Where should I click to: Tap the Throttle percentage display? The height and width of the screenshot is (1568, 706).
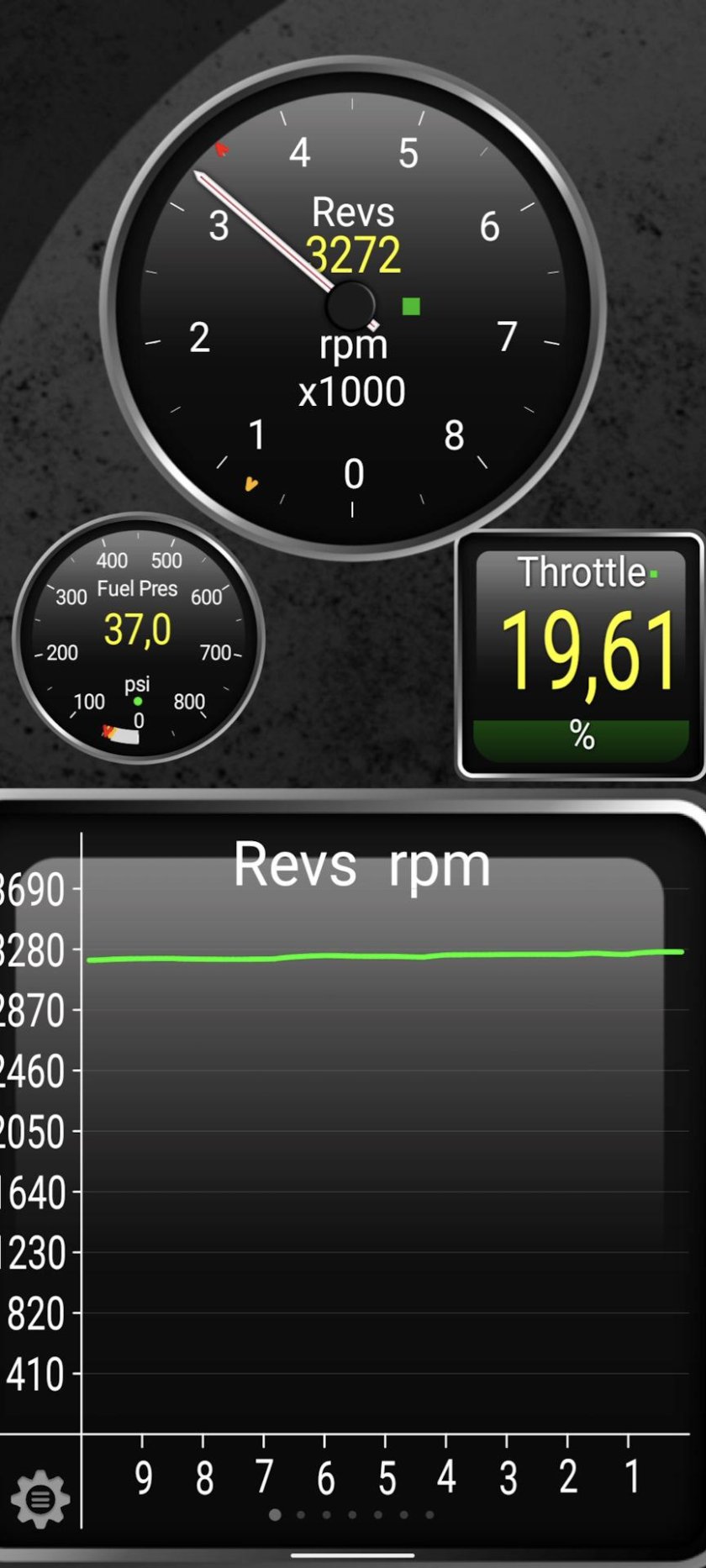coord(581,655)
